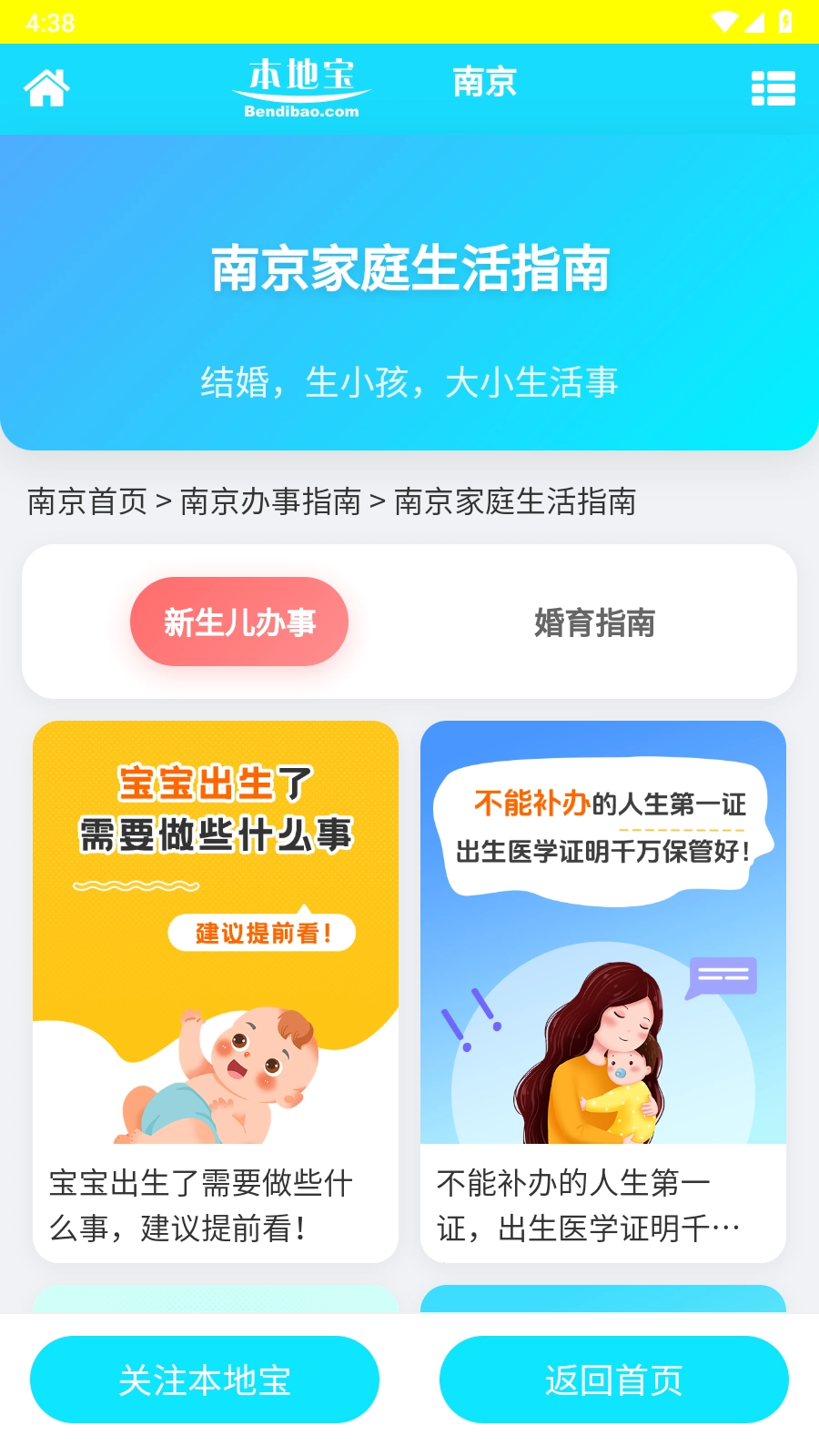Switch to the 婚育指南 tab
This screenshot has height=1456, width=819.
pos(597,622)
